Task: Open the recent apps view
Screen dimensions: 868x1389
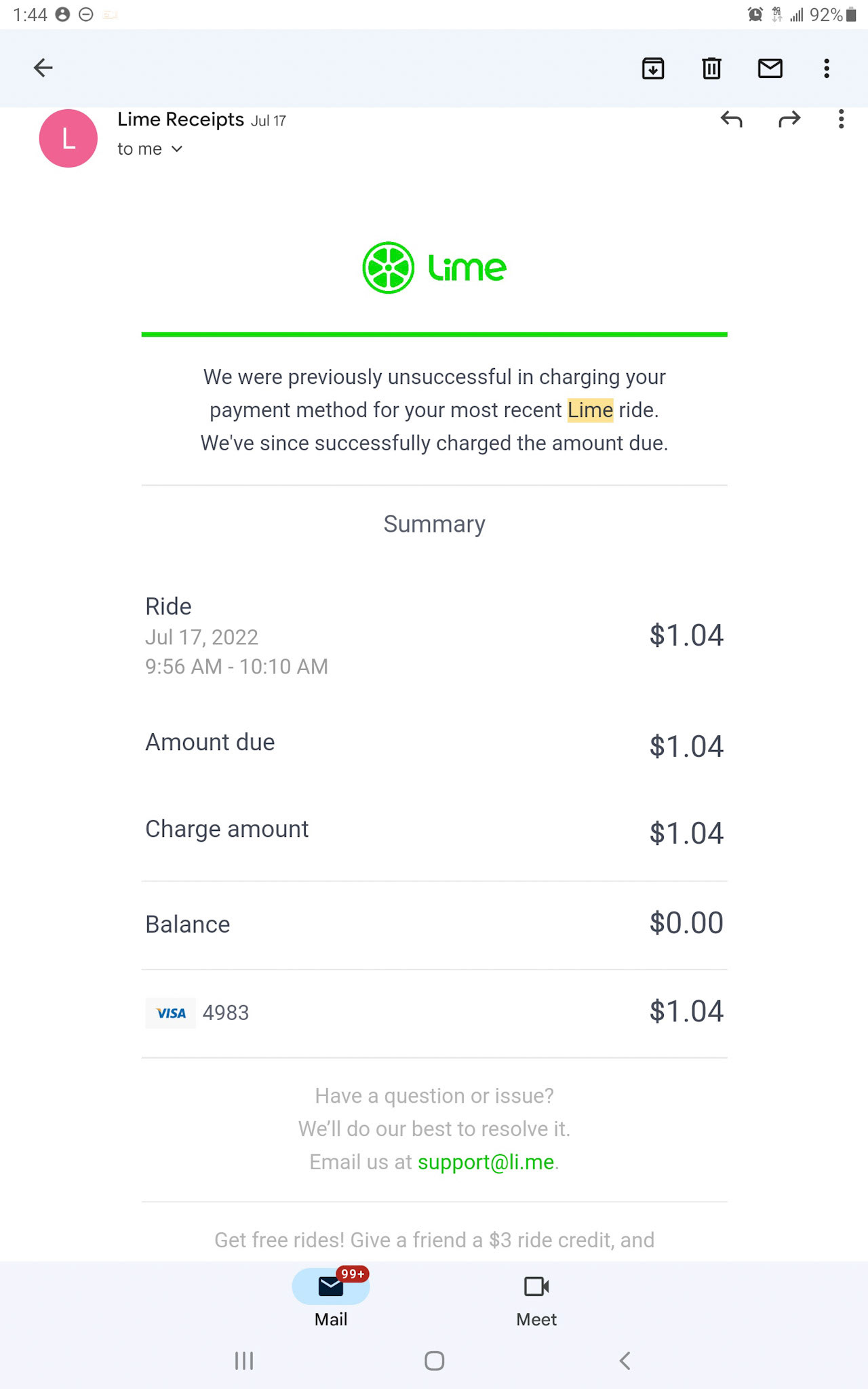Action: coord(244,1361)
